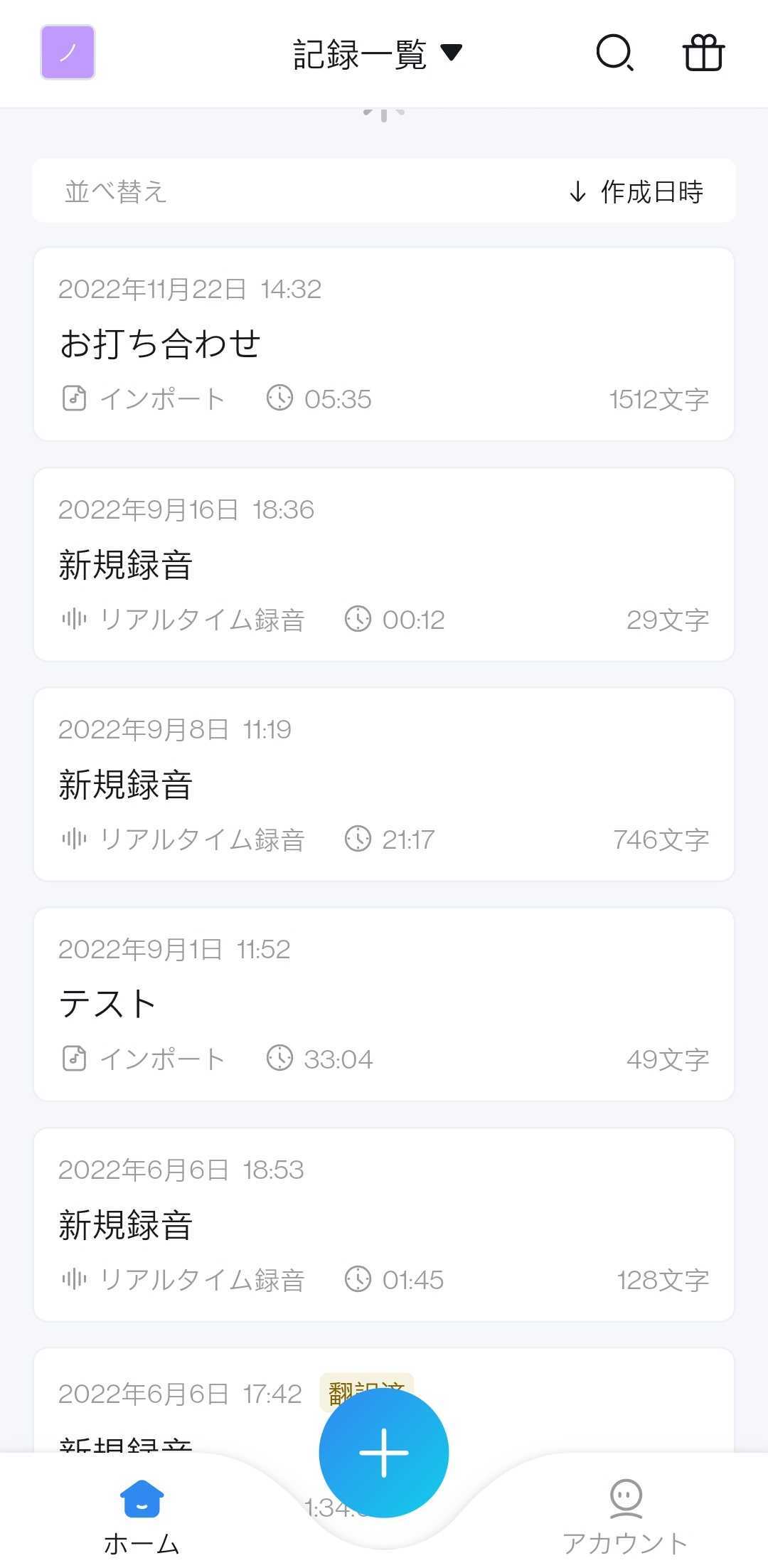The image size is (768, 1568).
Task: Open the gift box icon
Action: pyautogui.click(x=703, y=53)
